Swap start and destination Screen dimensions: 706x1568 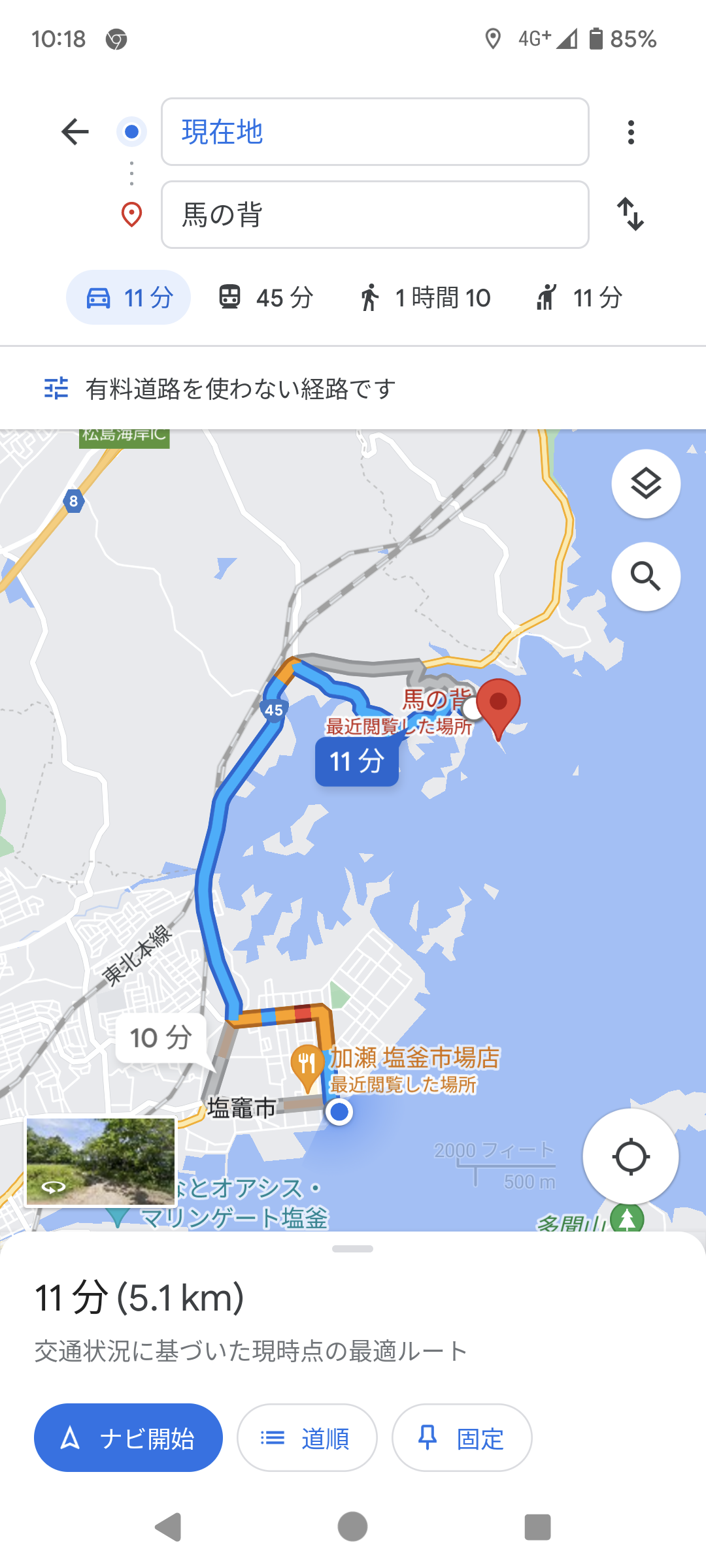click(x=631, y=214)
